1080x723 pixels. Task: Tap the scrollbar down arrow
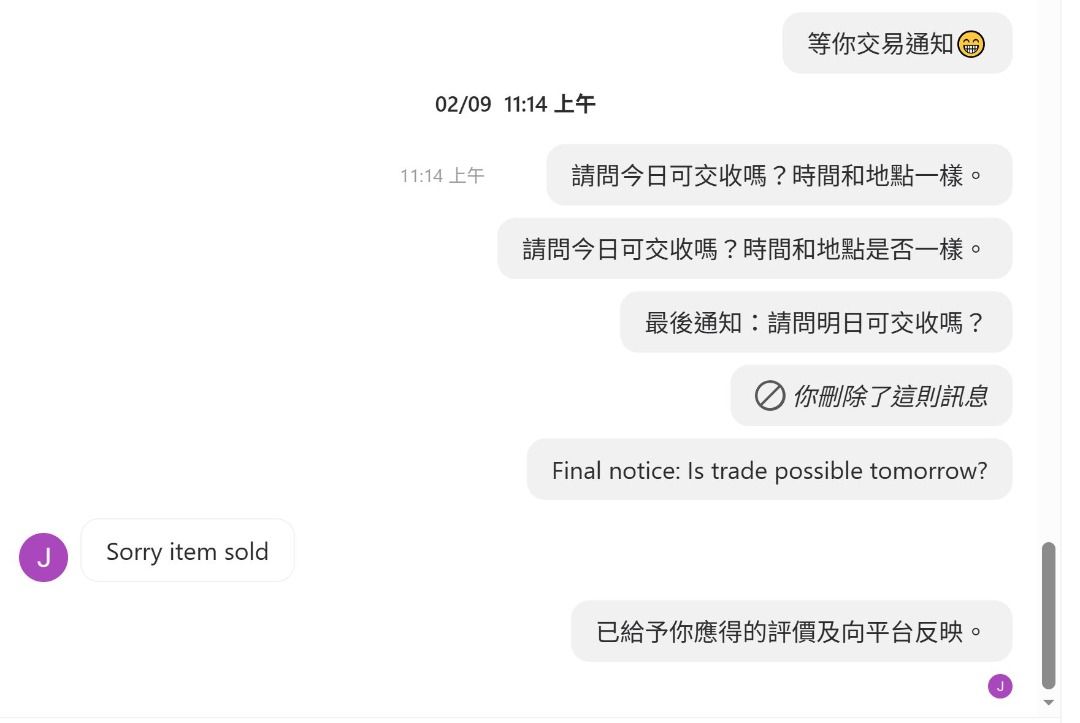1048,702
